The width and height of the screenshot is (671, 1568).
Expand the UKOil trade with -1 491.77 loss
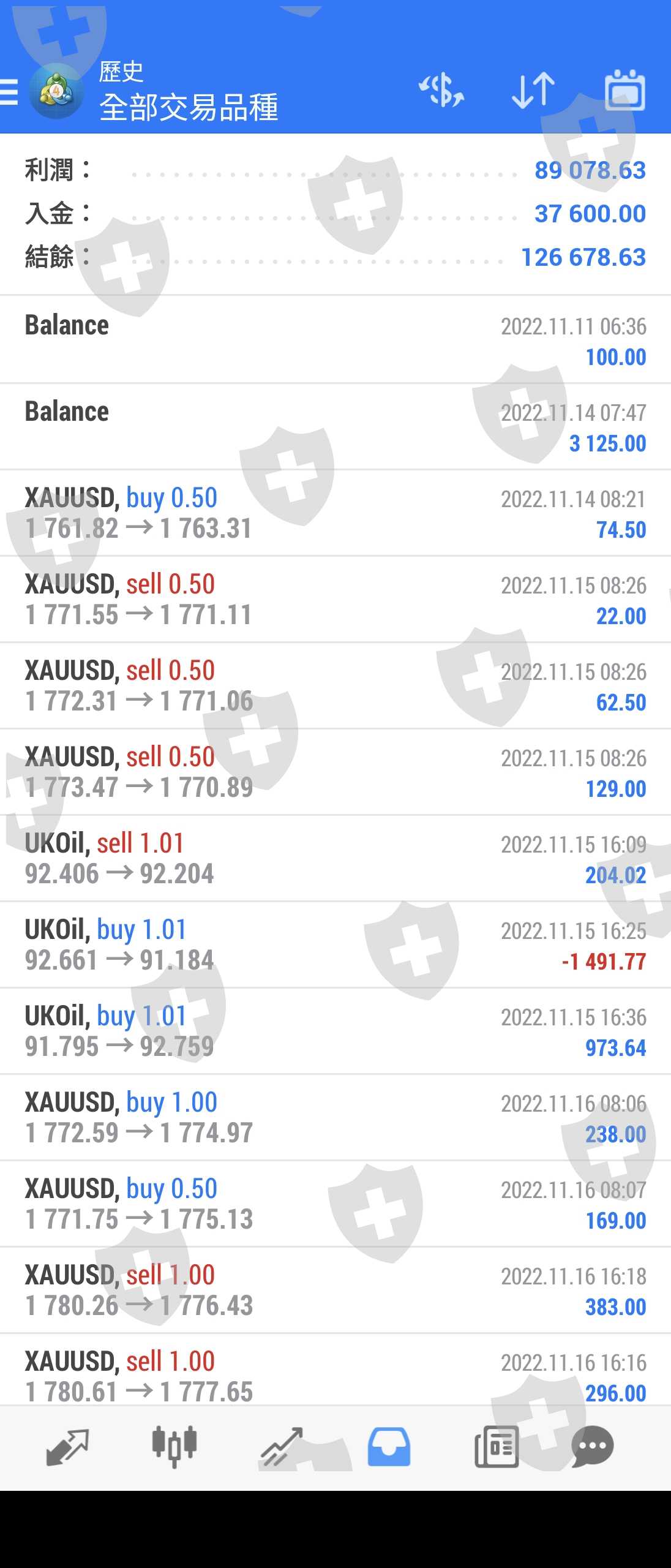pyautogui.click(x=335, y=944)
